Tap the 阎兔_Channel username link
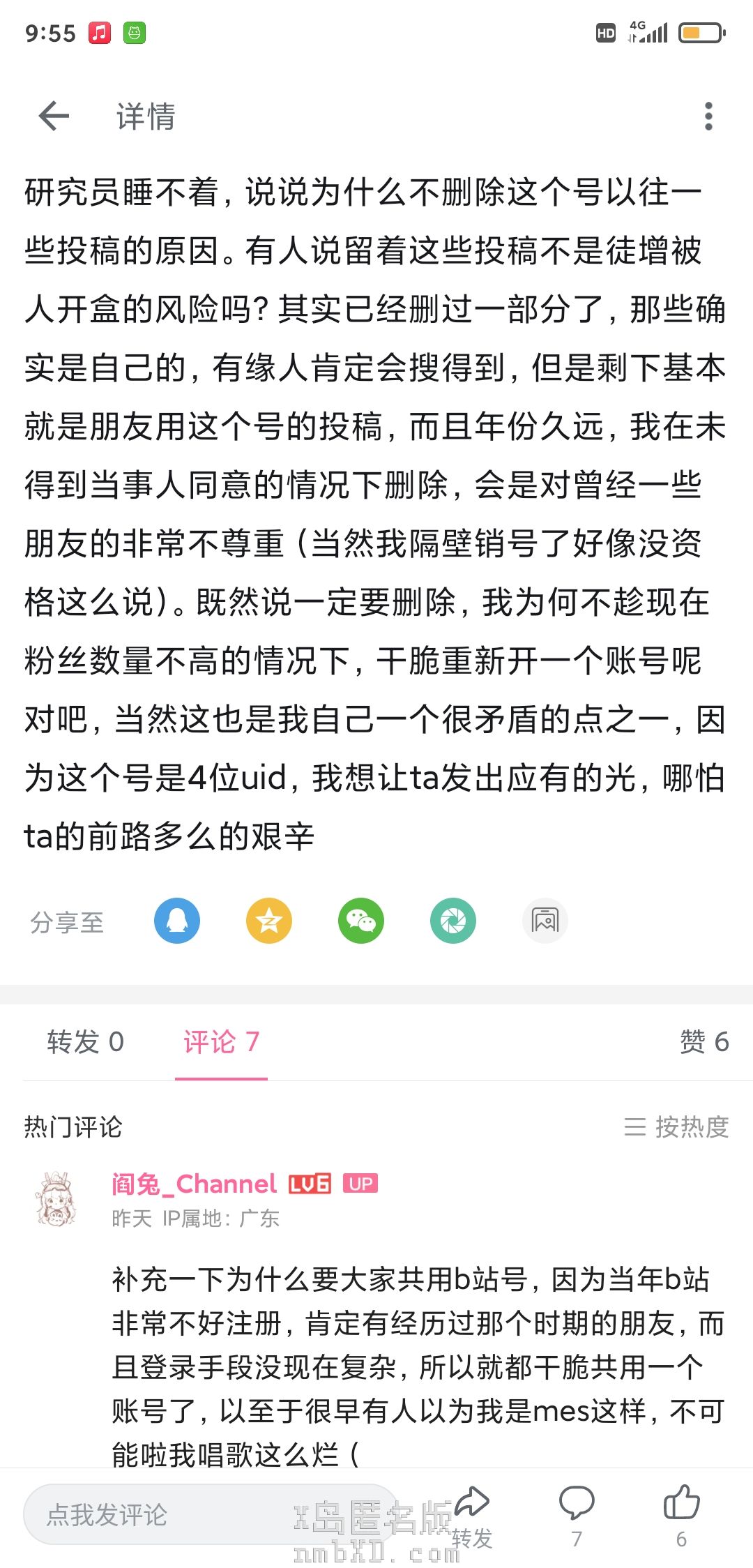Viewport: 753px width, 1568px height. (195, 1184)
